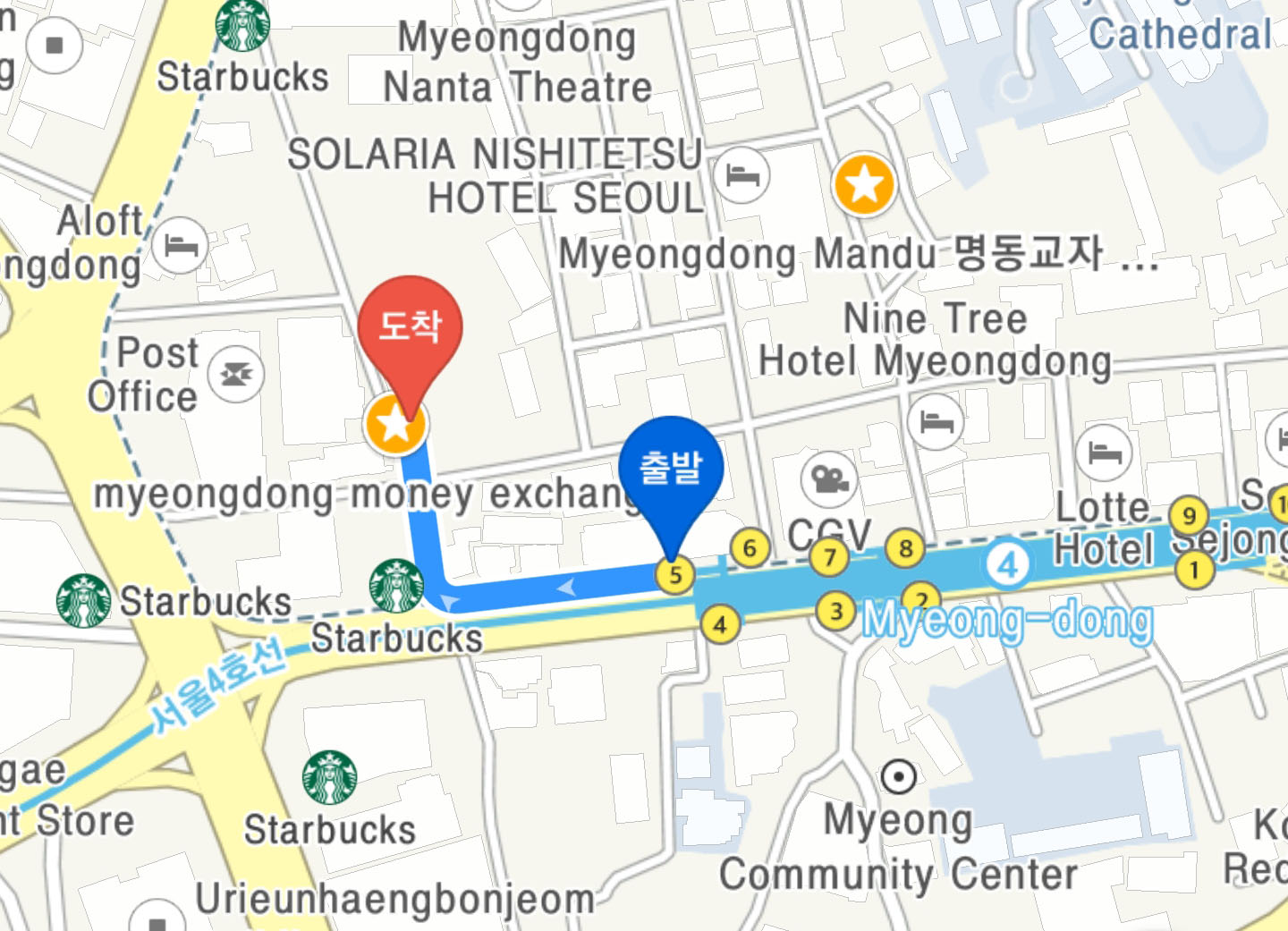
Task: Open the Line 4 Myeong-dong station icon
Action: pyautogui.click(x=1008, y=565)
